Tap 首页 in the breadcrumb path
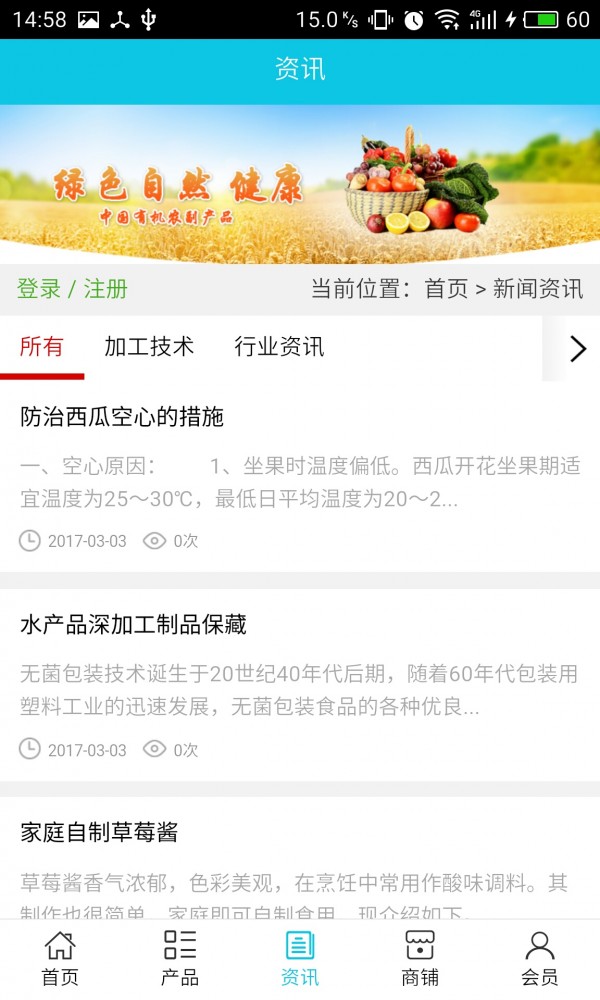 (x=446, y=289)
